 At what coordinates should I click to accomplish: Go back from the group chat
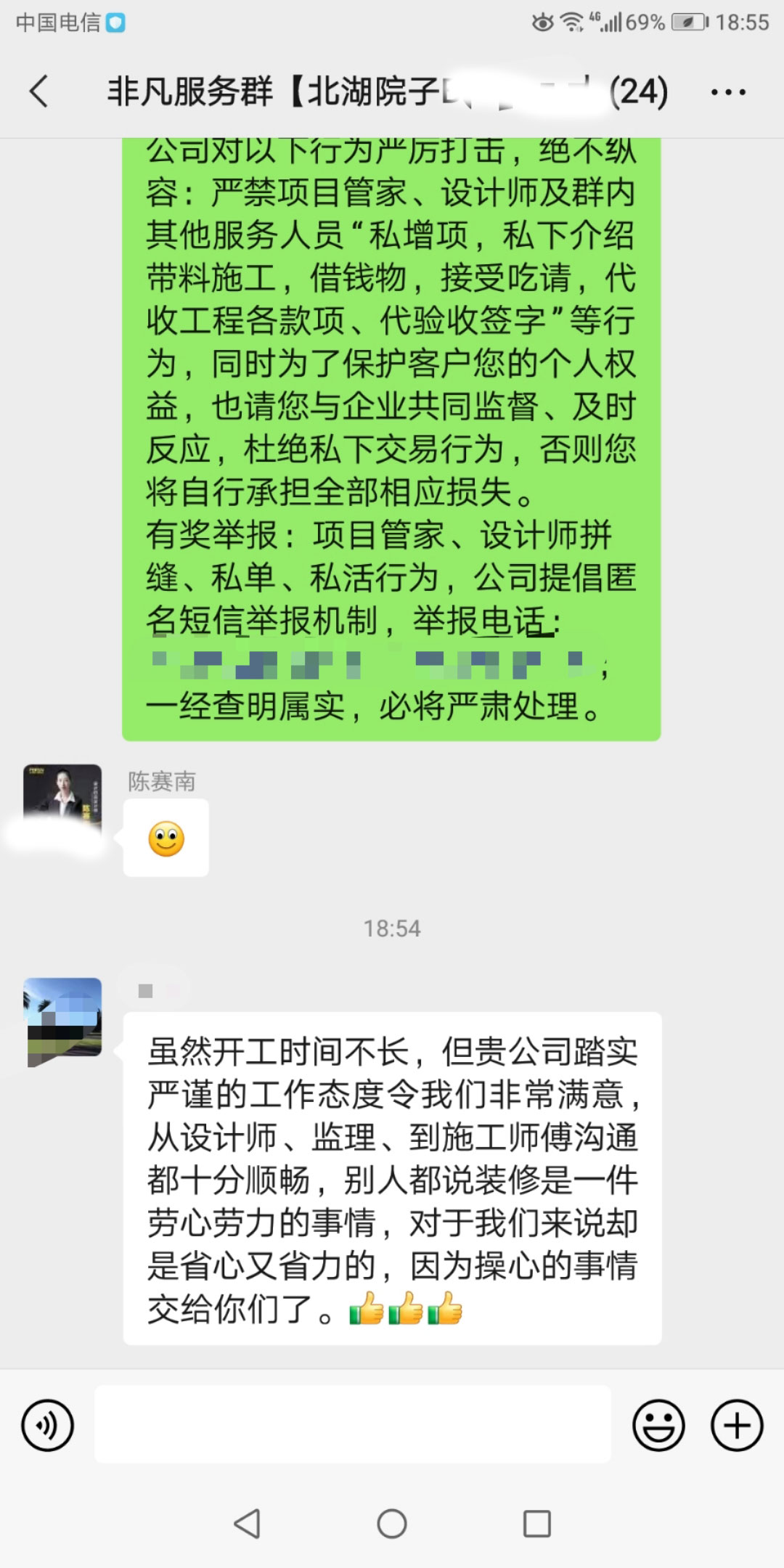tap(39, 92)
